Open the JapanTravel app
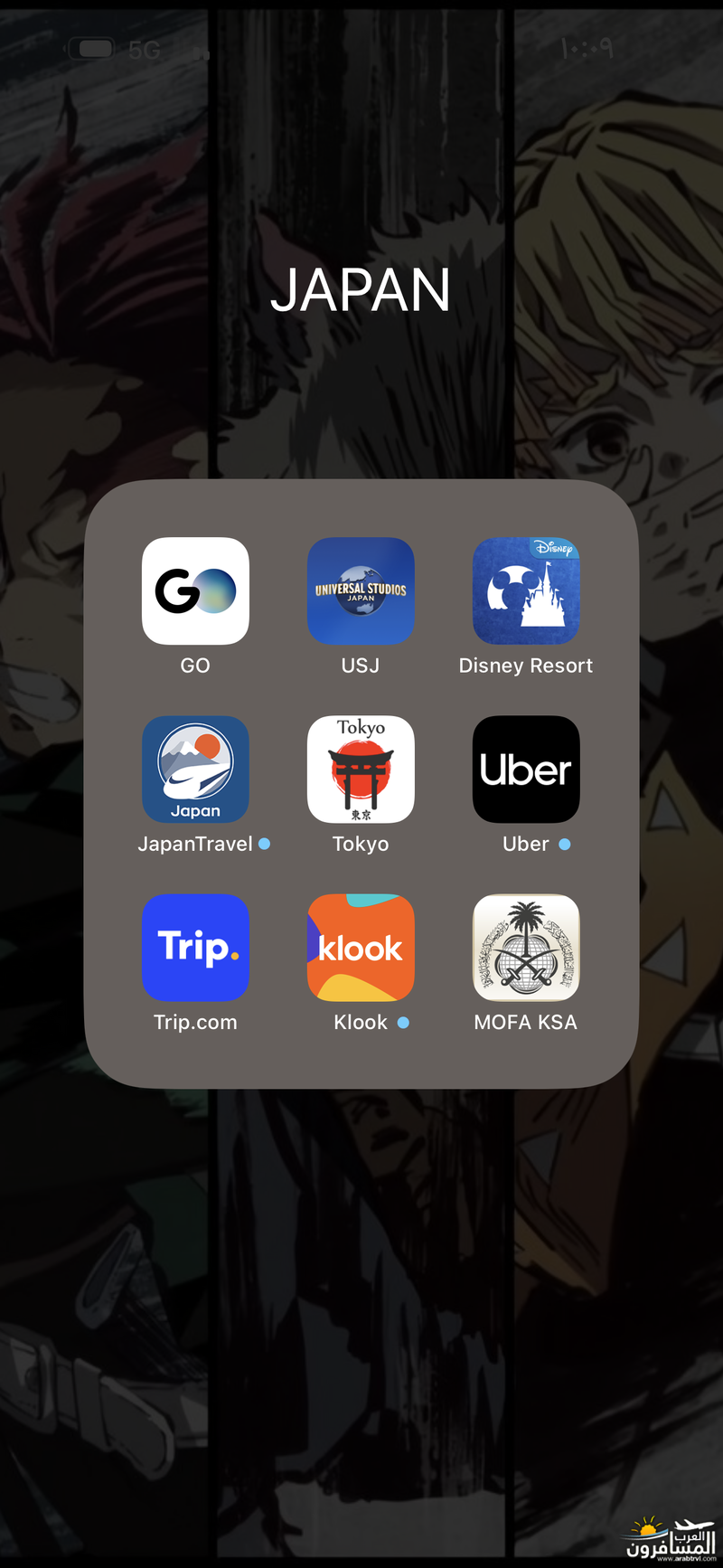723x1568 pixels. [x=195, y=770]
